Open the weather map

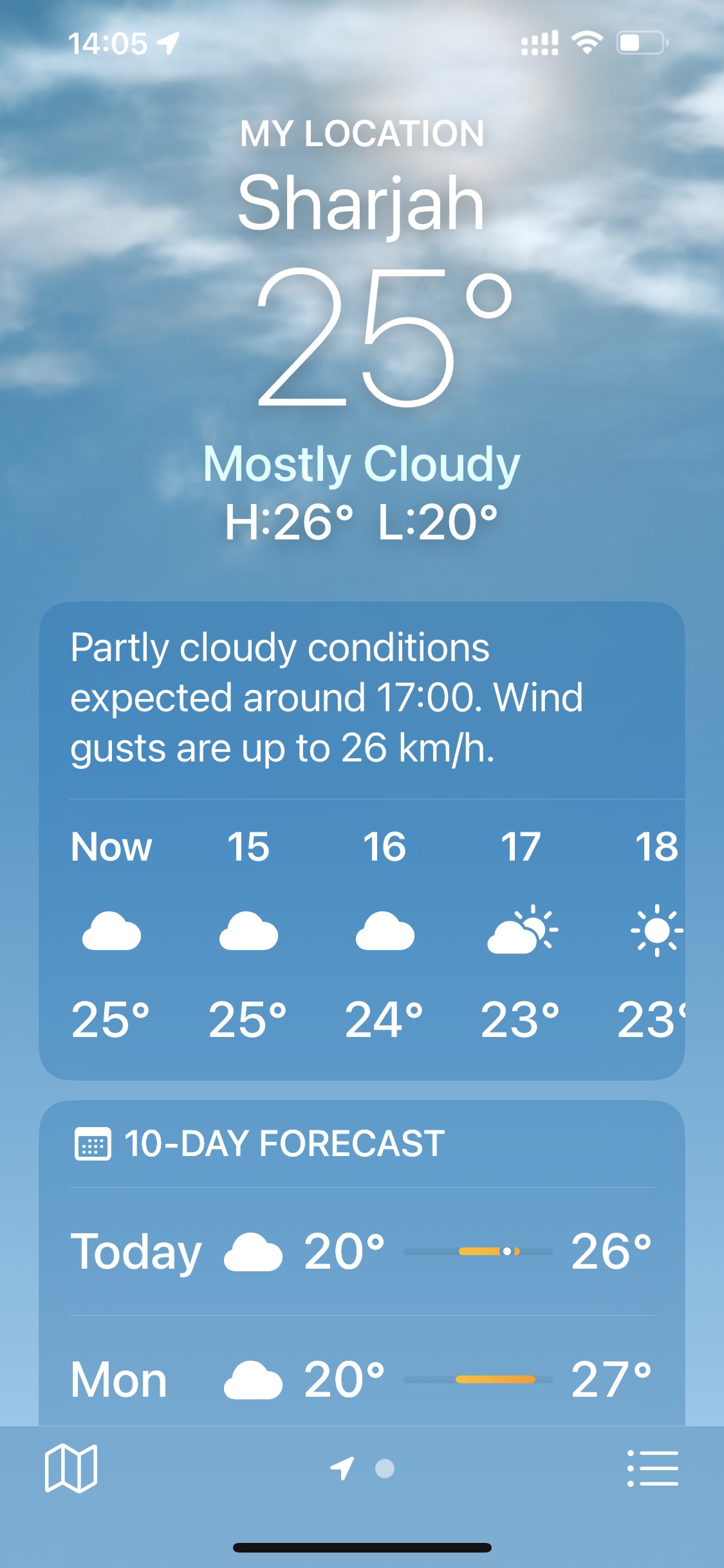71,1468
